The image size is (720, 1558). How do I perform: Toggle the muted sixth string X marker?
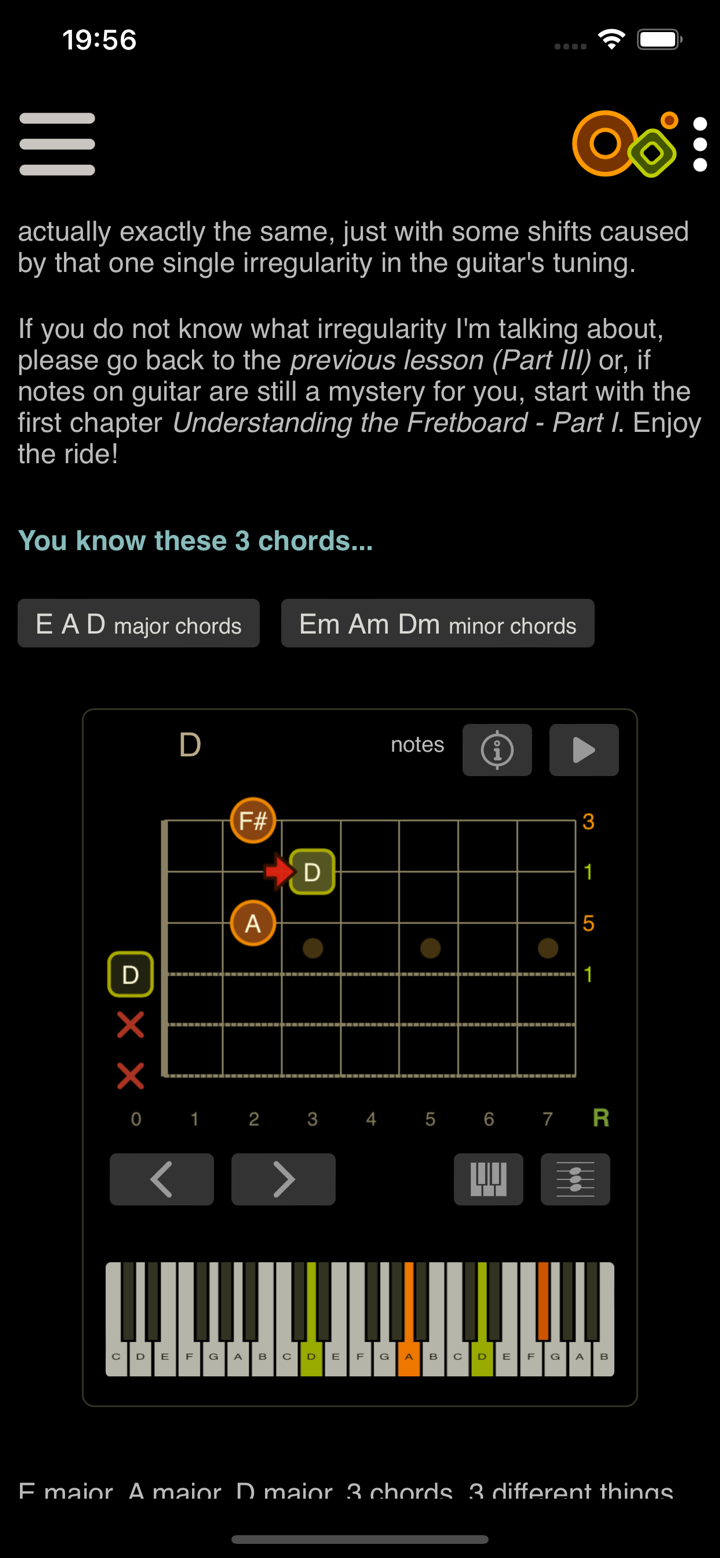point(129,1077)
